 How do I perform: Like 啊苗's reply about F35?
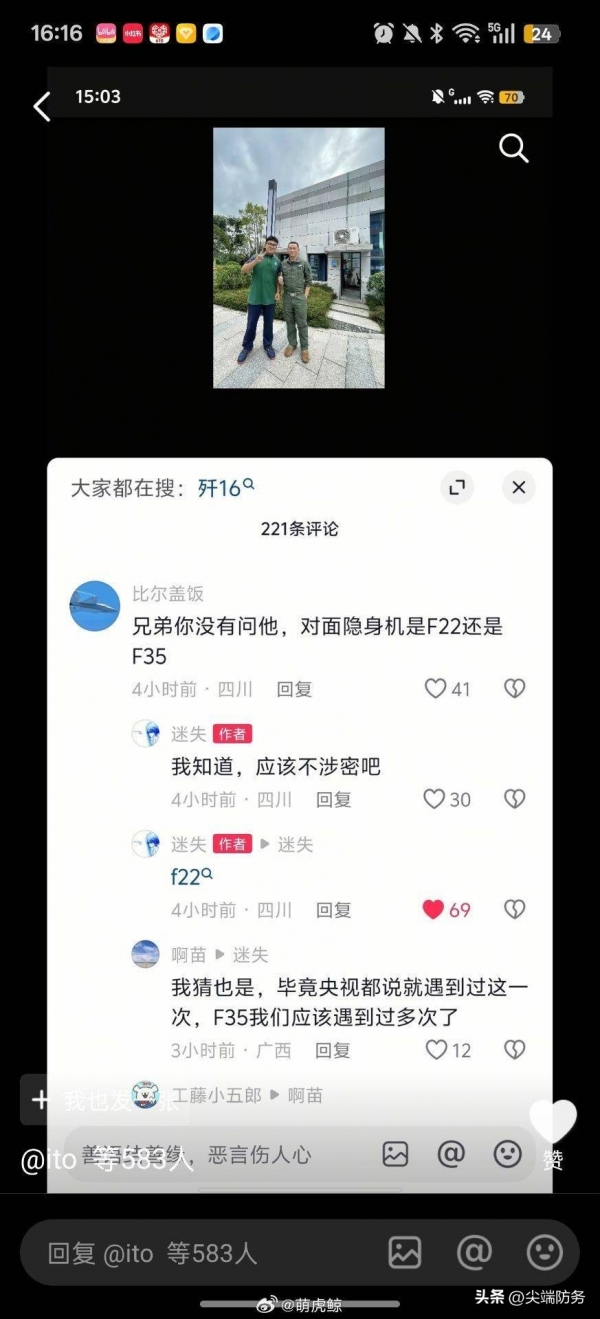[436, 1049]
